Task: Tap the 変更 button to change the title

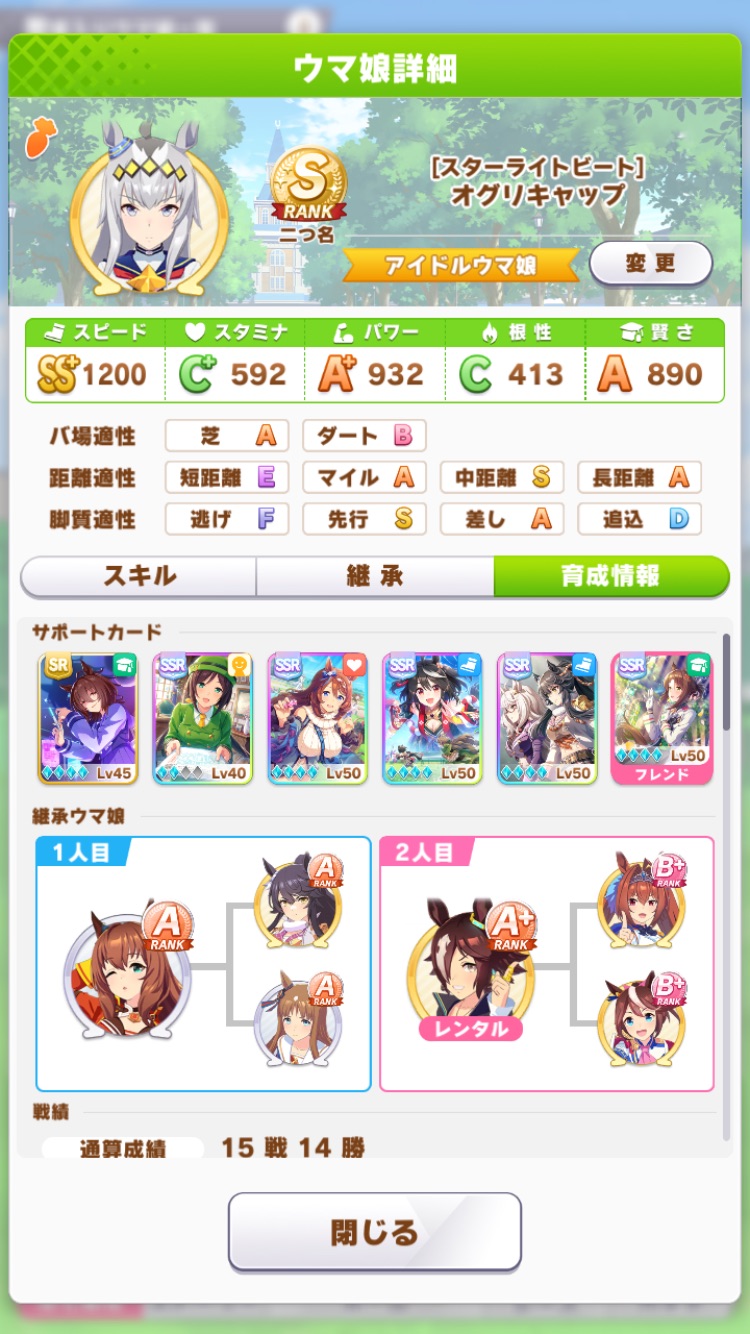Action: pyautogui.click(x=650, y=264)
